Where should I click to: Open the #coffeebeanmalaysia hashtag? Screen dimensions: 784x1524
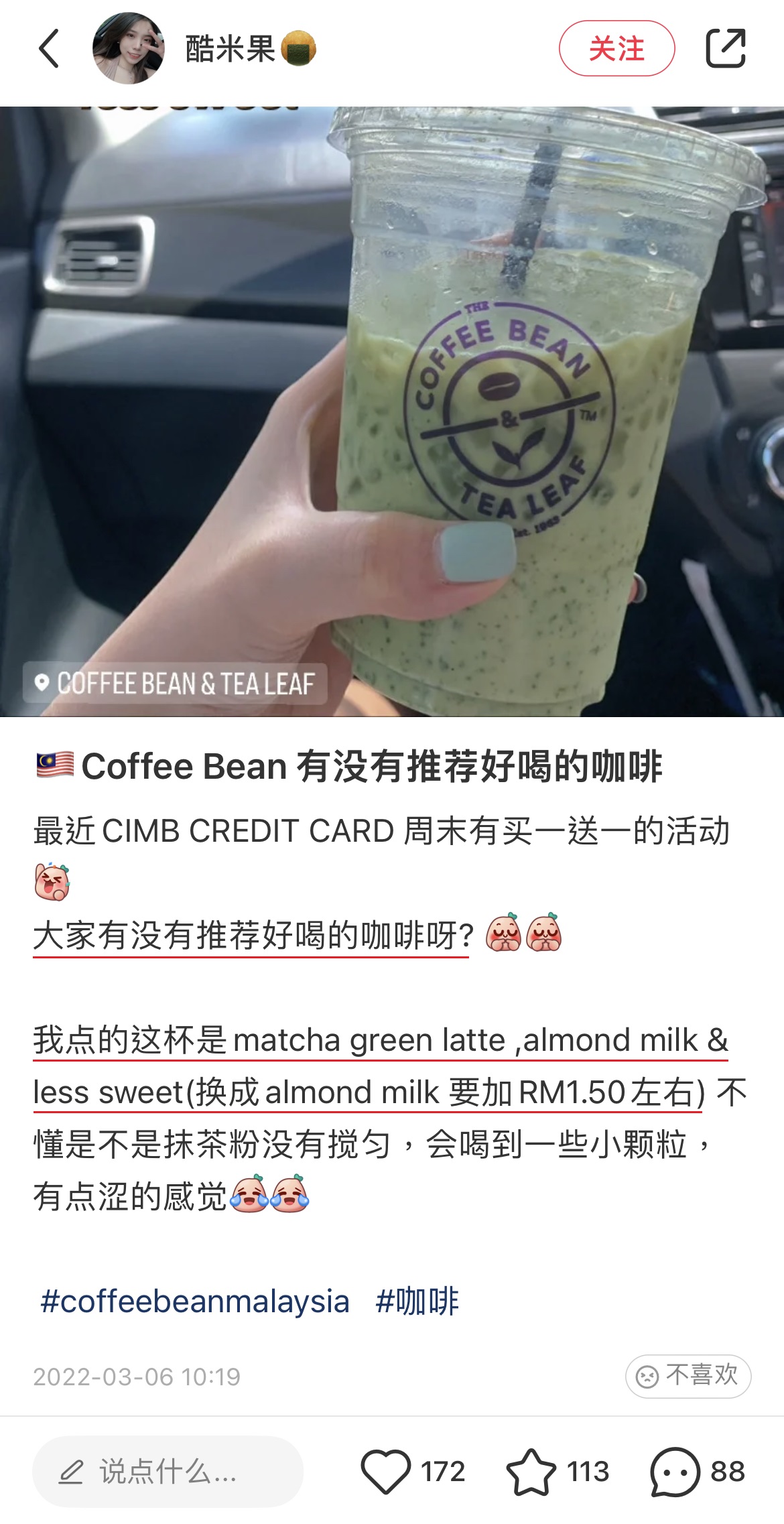[195, 1301]
